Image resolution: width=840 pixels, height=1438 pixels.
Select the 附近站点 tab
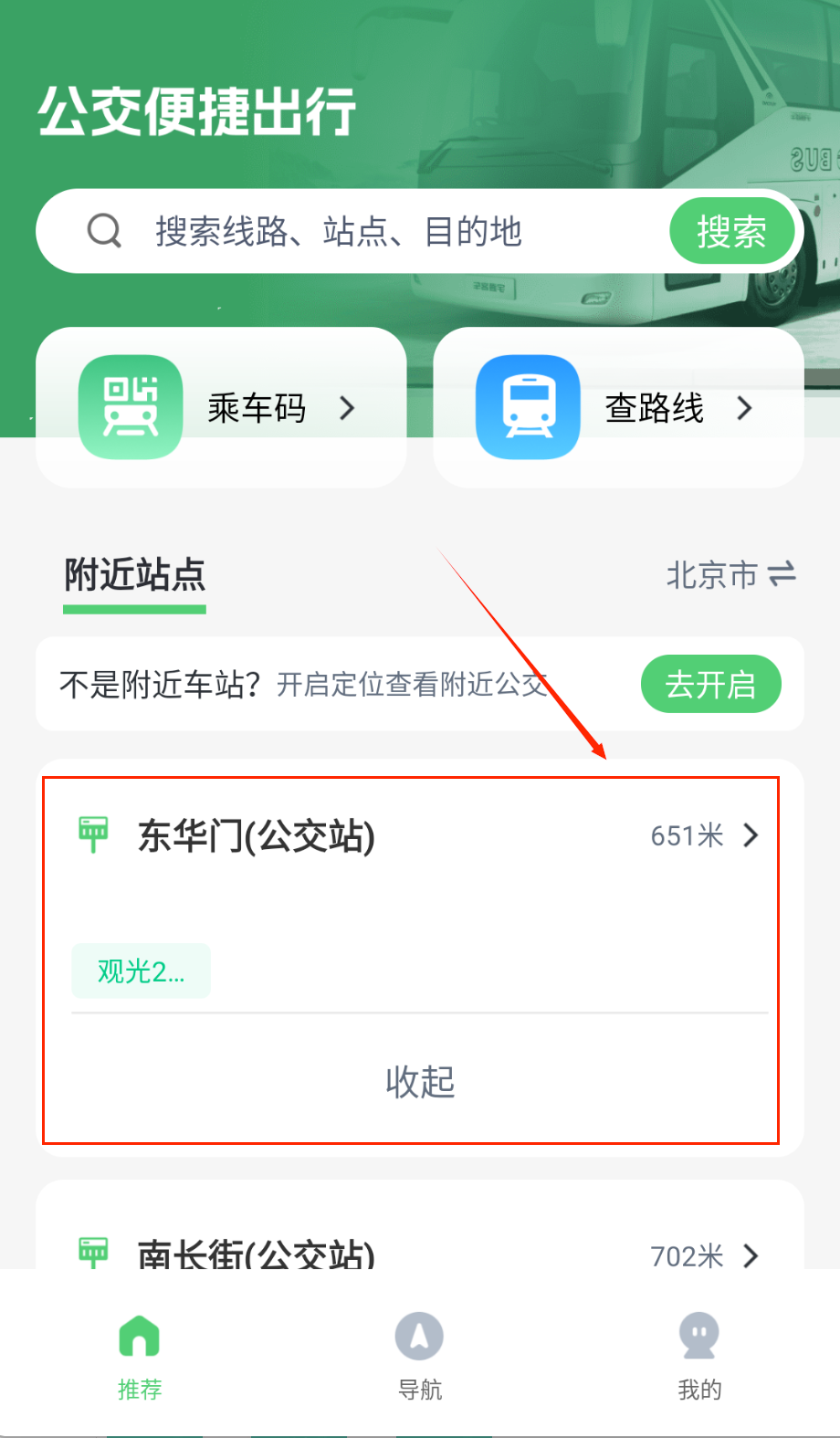[x=135, y=575]
